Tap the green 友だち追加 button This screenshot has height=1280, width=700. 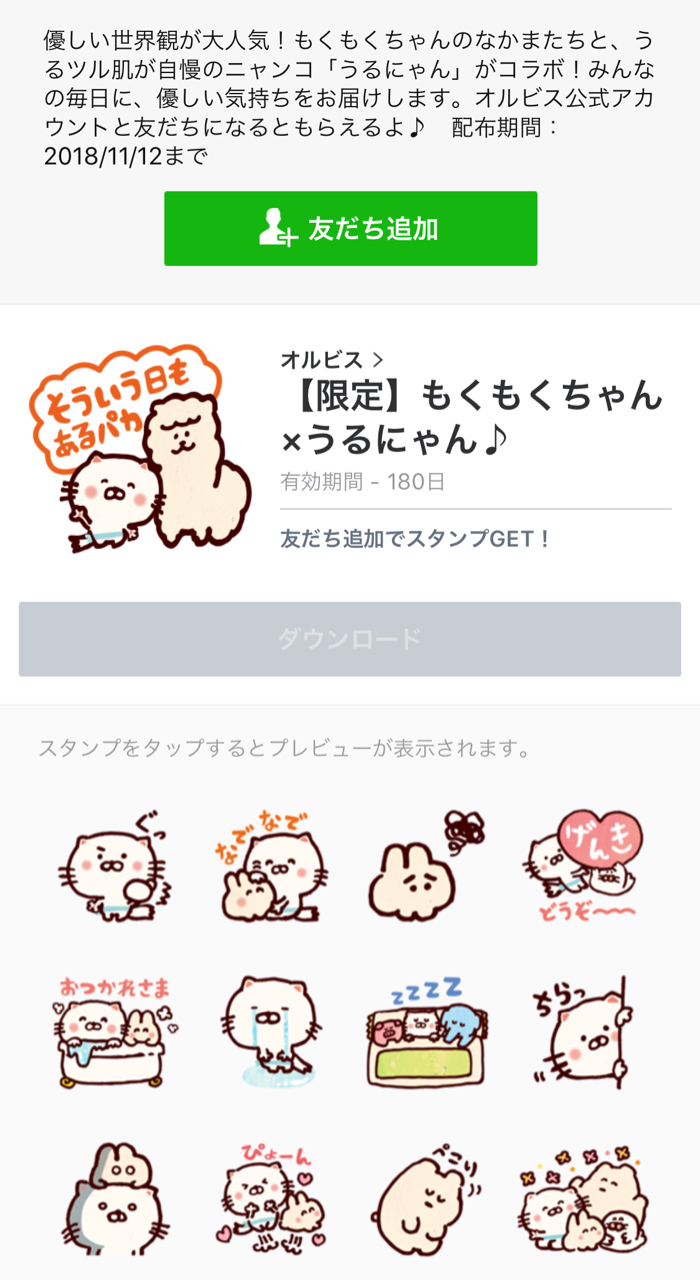pos(350,229)
